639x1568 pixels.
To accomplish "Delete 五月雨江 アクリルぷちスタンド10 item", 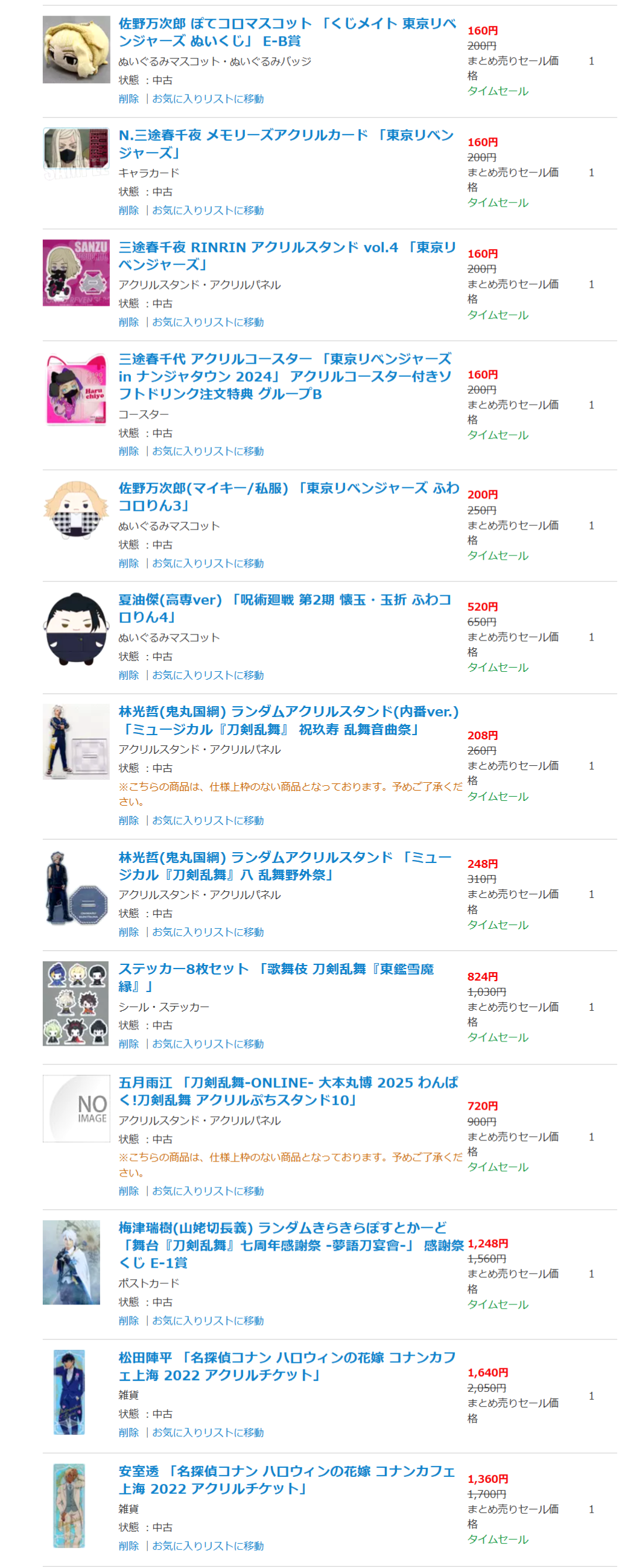I will coord(129,1191).
